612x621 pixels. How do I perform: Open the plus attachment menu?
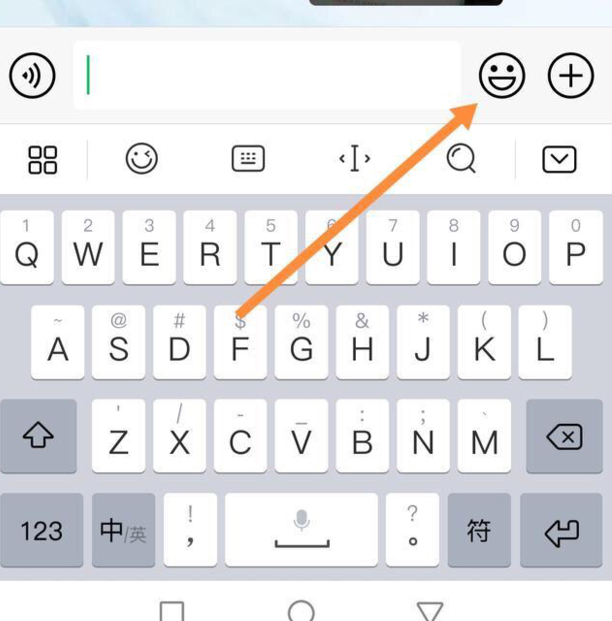pos(571,75)
